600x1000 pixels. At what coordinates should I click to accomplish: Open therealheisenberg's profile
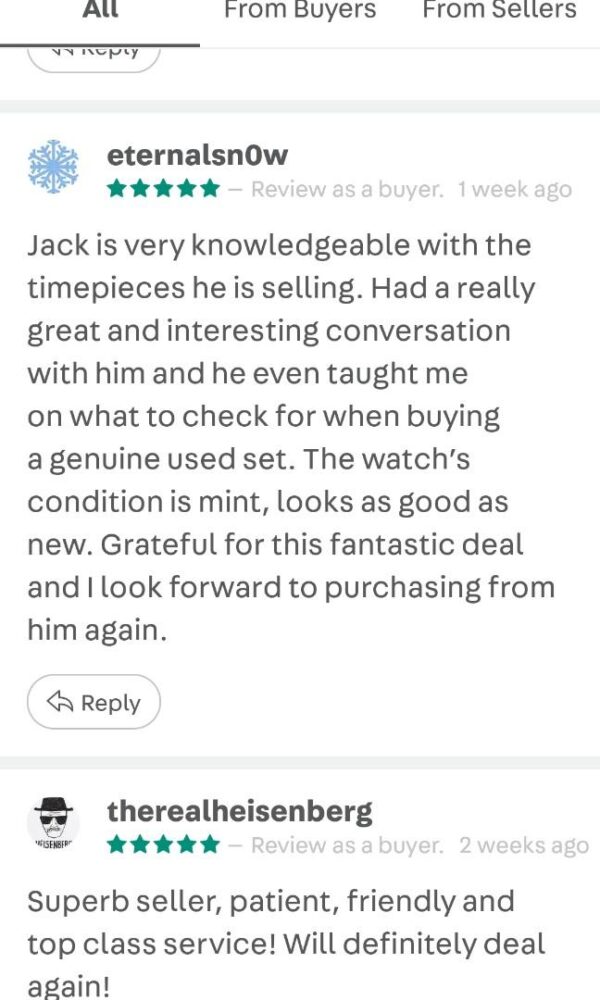pos(239,811)
